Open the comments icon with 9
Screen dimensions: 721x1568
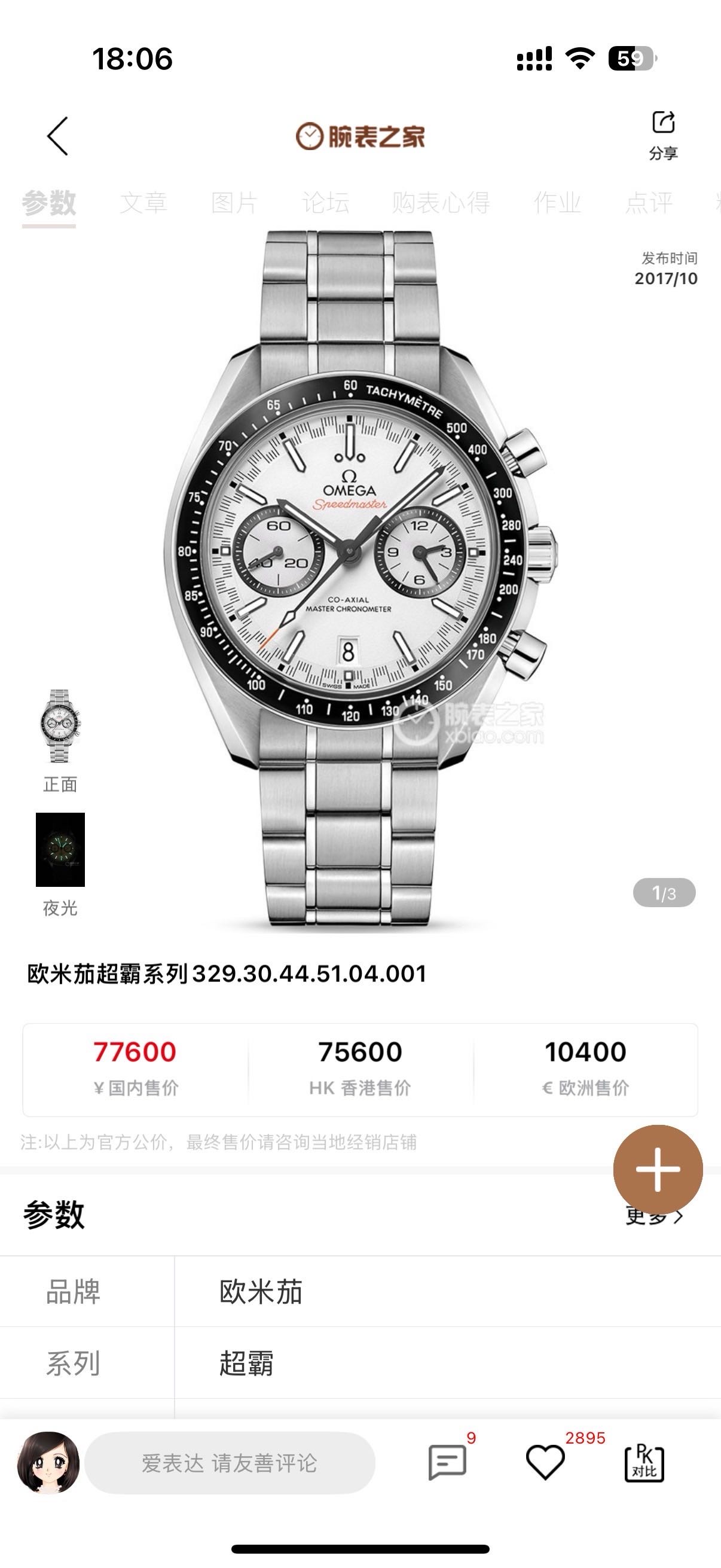click(448, 1463)
